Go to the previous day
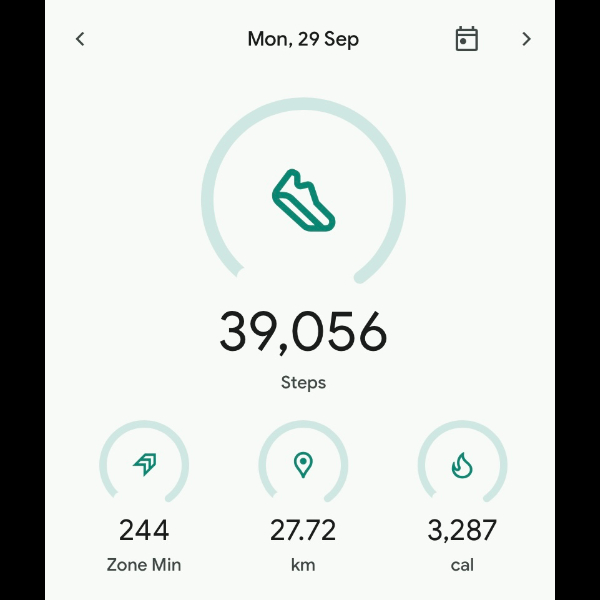 (x=81, y=39)
